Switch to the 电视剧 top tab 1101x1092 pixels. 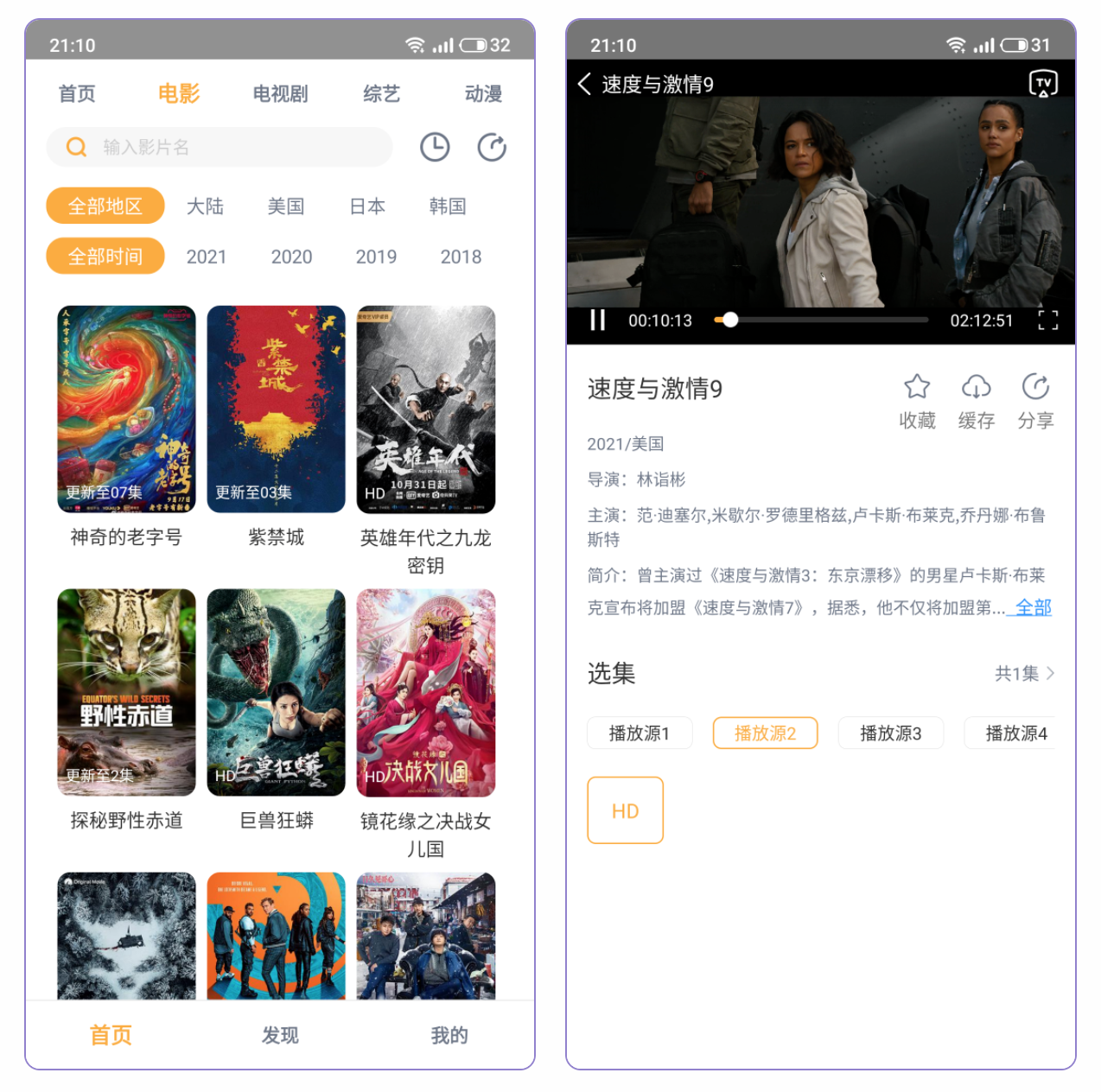280,93
